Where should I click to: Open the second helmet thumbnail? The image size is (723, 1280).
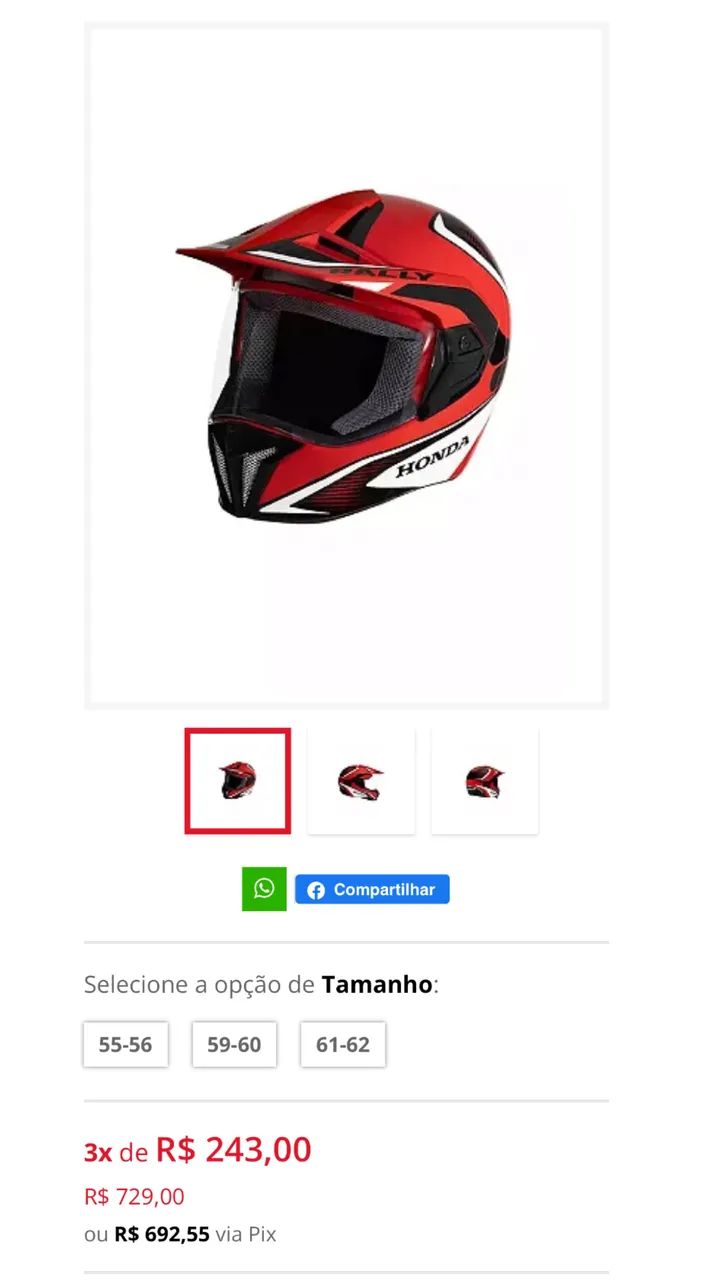(361, 781)
